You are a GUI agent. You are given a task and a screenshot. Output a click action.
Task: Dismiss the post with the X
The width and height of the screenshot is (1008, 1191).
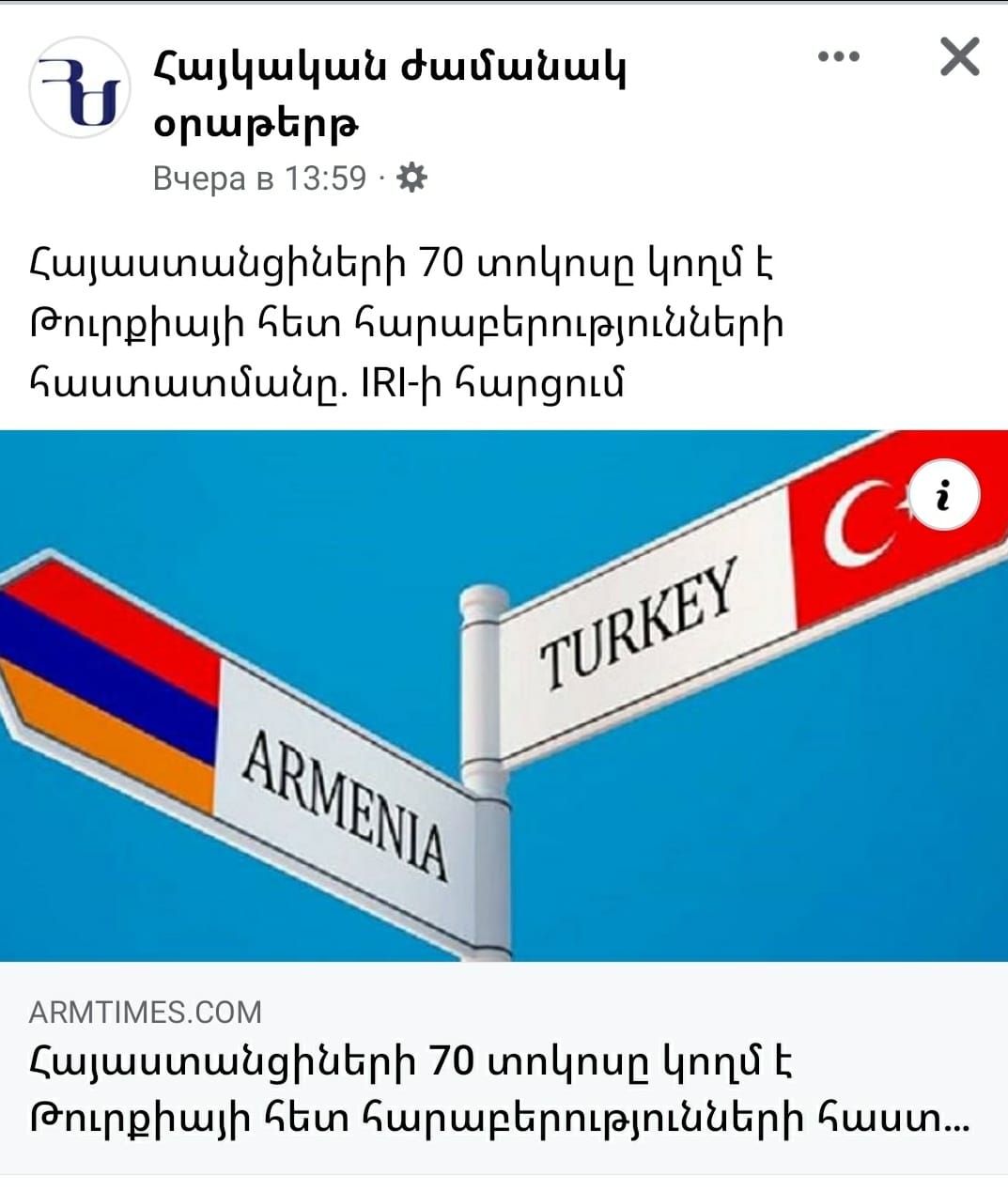[959, 57]
